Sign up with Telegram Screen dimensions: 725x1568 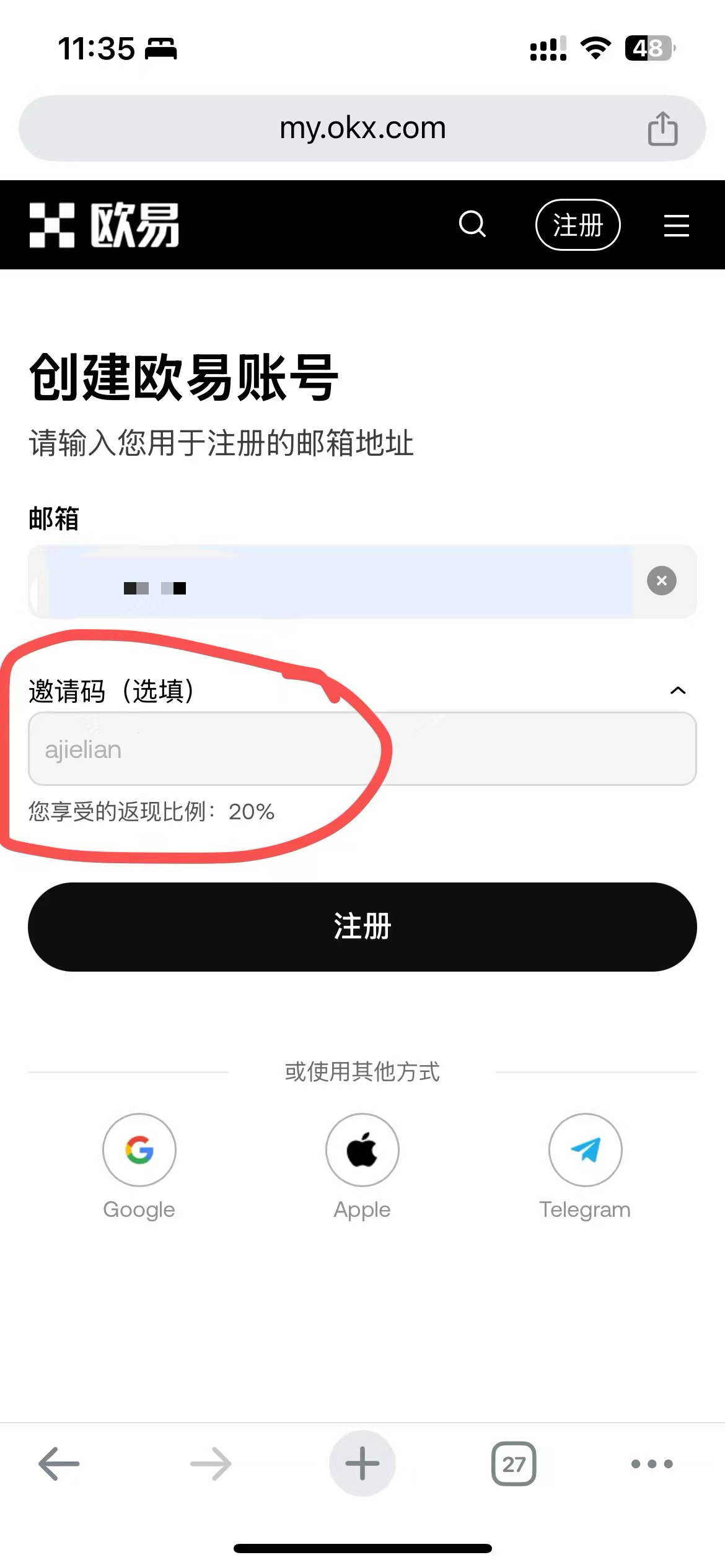point(585,1150)
